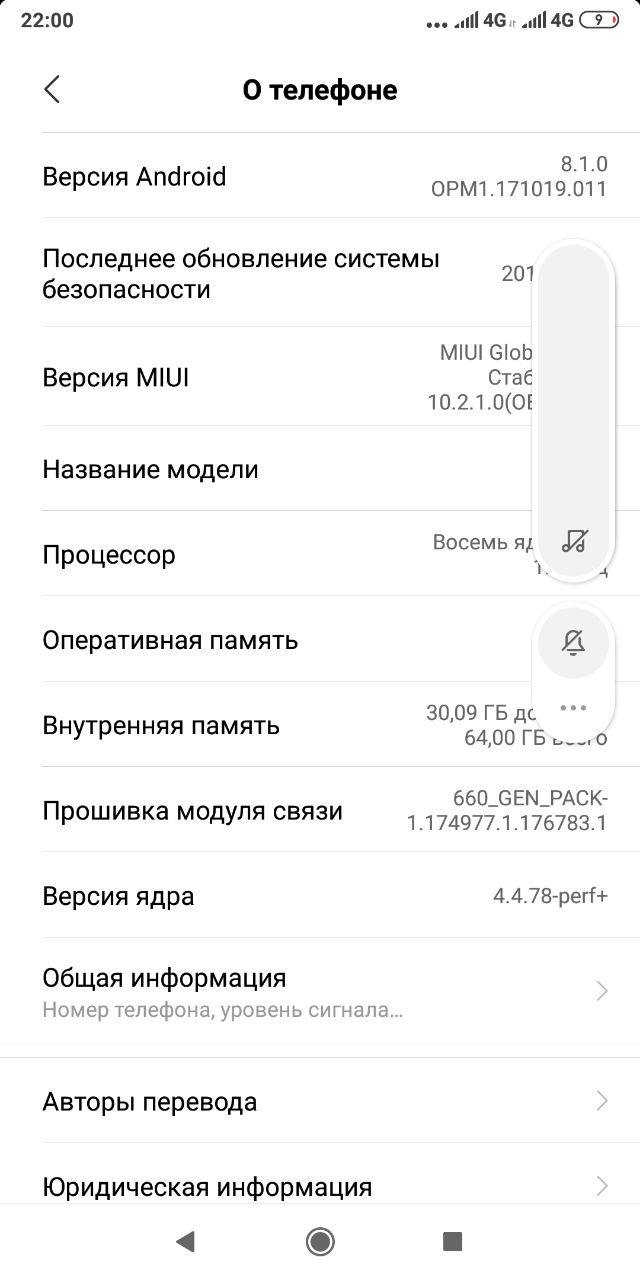The image size is (640, 1280).
Task: Tap the Процессор row
Action: coord(320,554)
